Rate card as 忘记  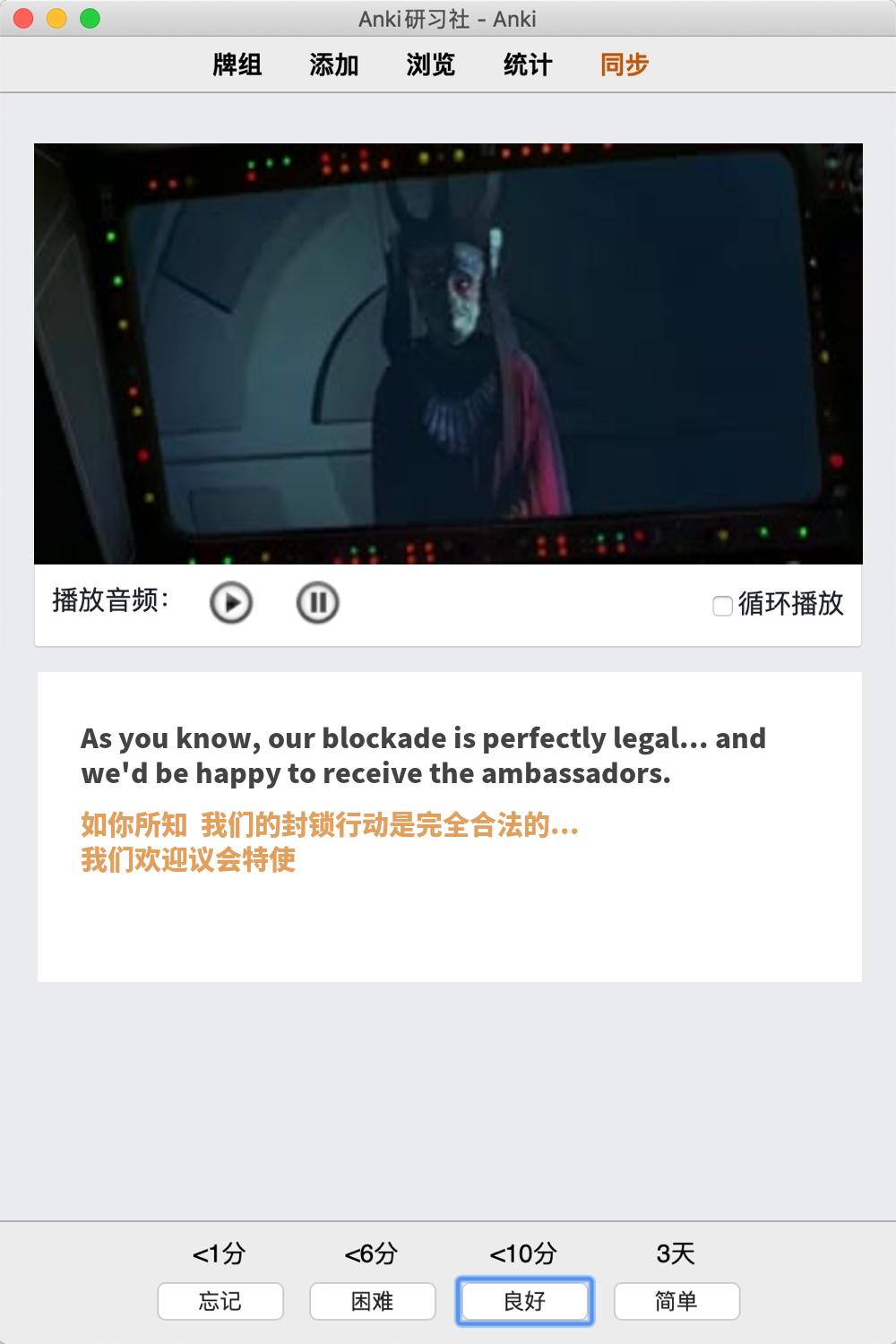(x=220, y=1301)
